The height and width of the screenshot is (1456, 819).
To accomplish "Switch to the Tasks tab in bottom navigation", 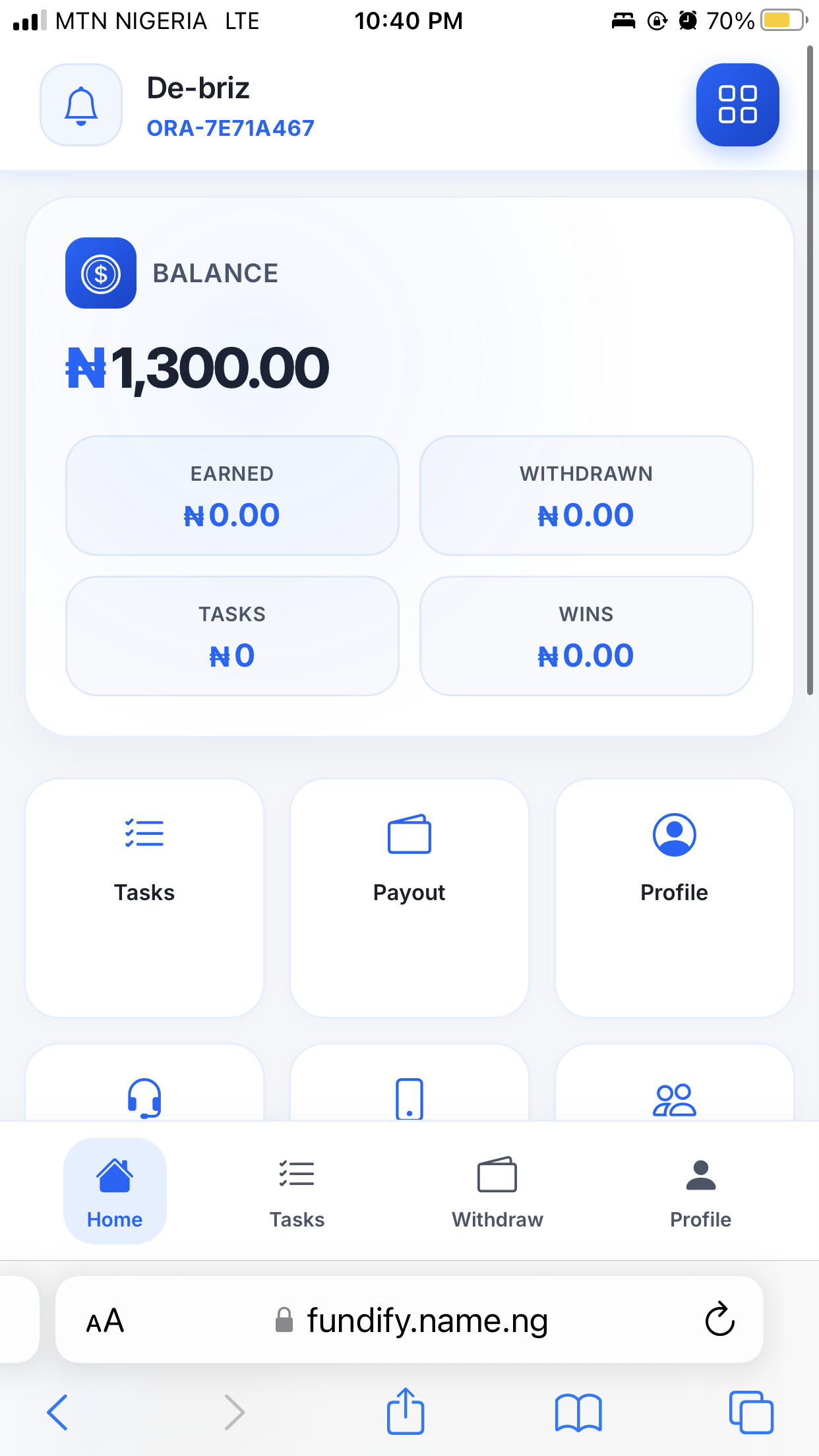I will point(297,1191).
